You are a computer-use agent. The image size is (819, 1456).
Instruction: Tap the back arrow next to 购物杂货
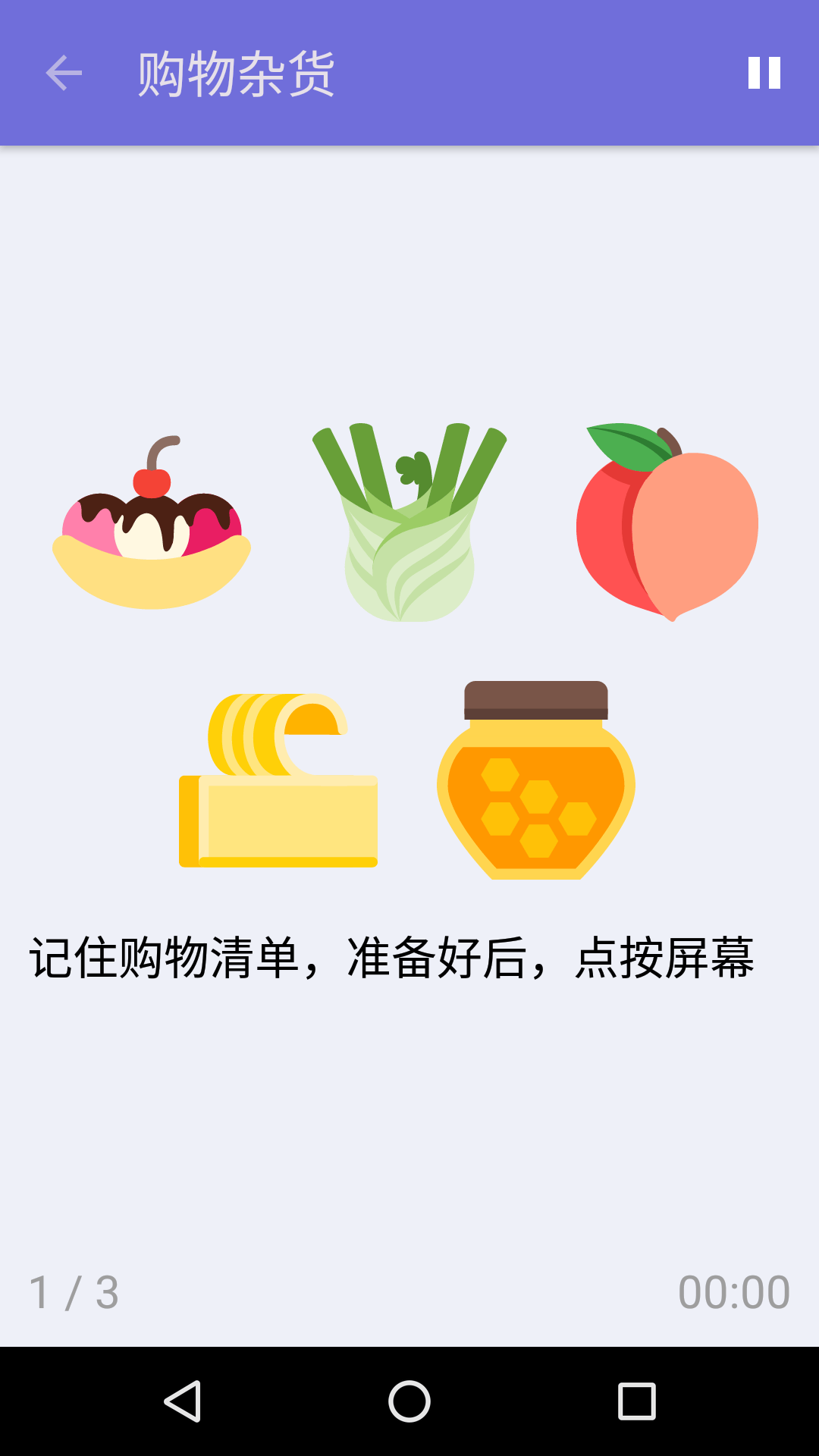(63, 73)
